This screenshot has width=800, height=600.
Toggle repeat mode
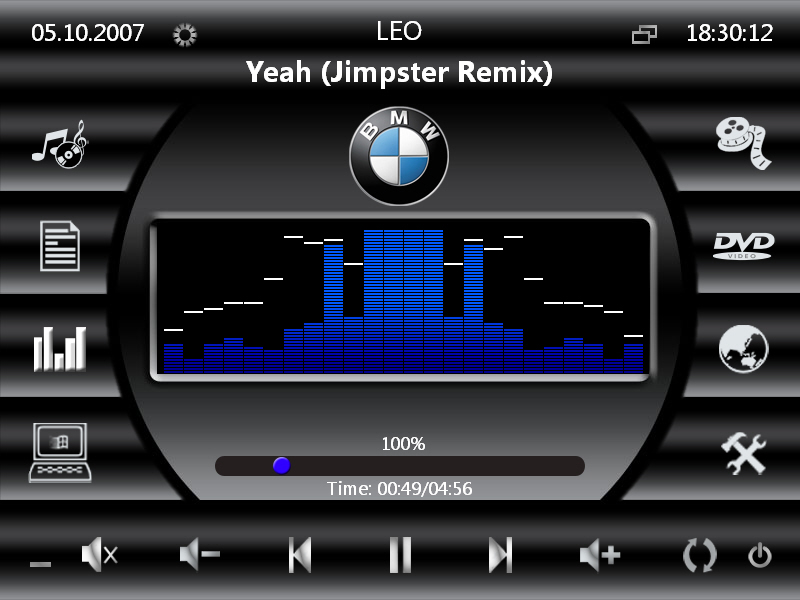pyautogui.click(x=699, y=555)
